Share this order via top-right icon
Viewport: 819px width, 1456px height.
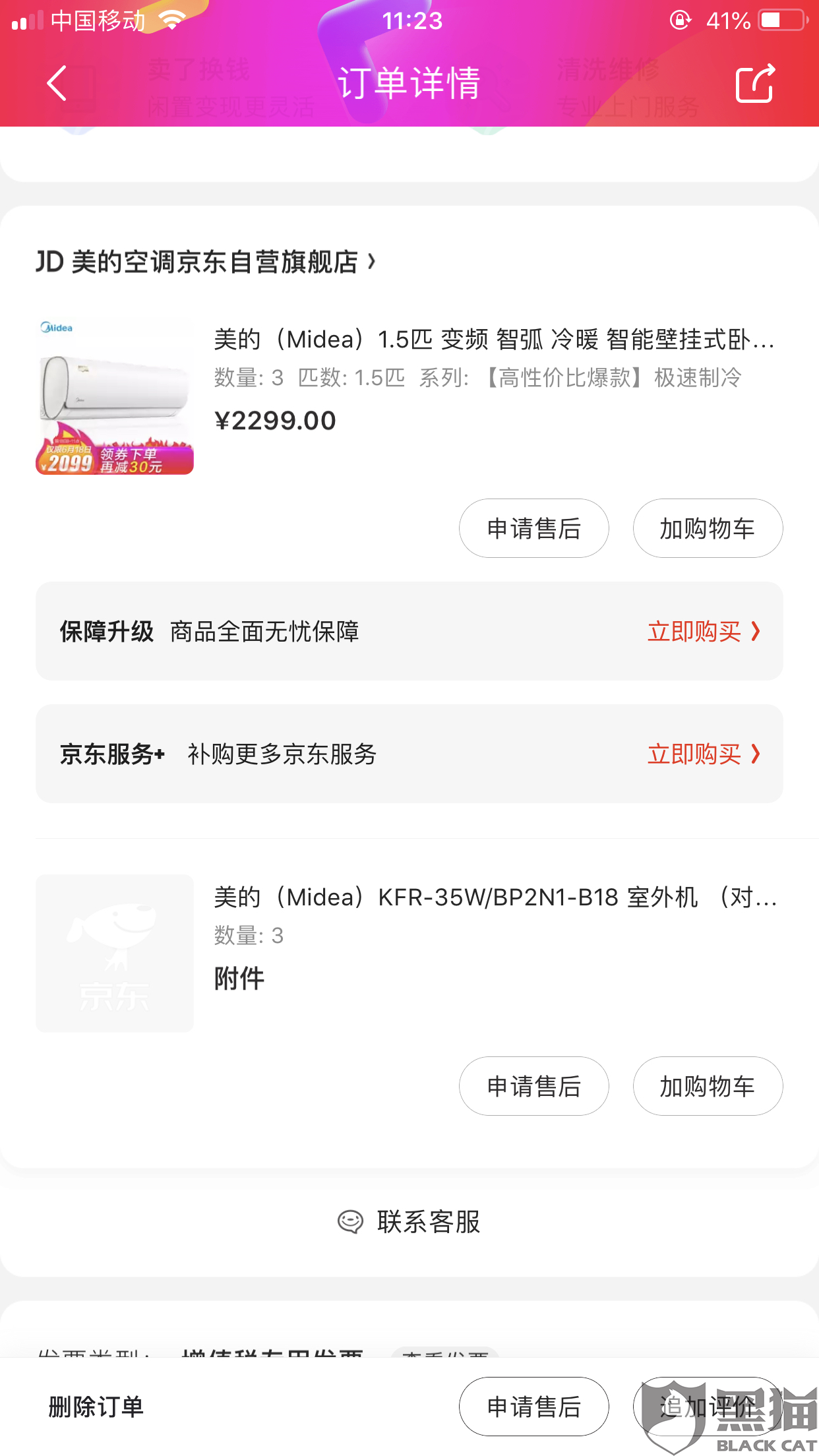click(x=754, y=84)
